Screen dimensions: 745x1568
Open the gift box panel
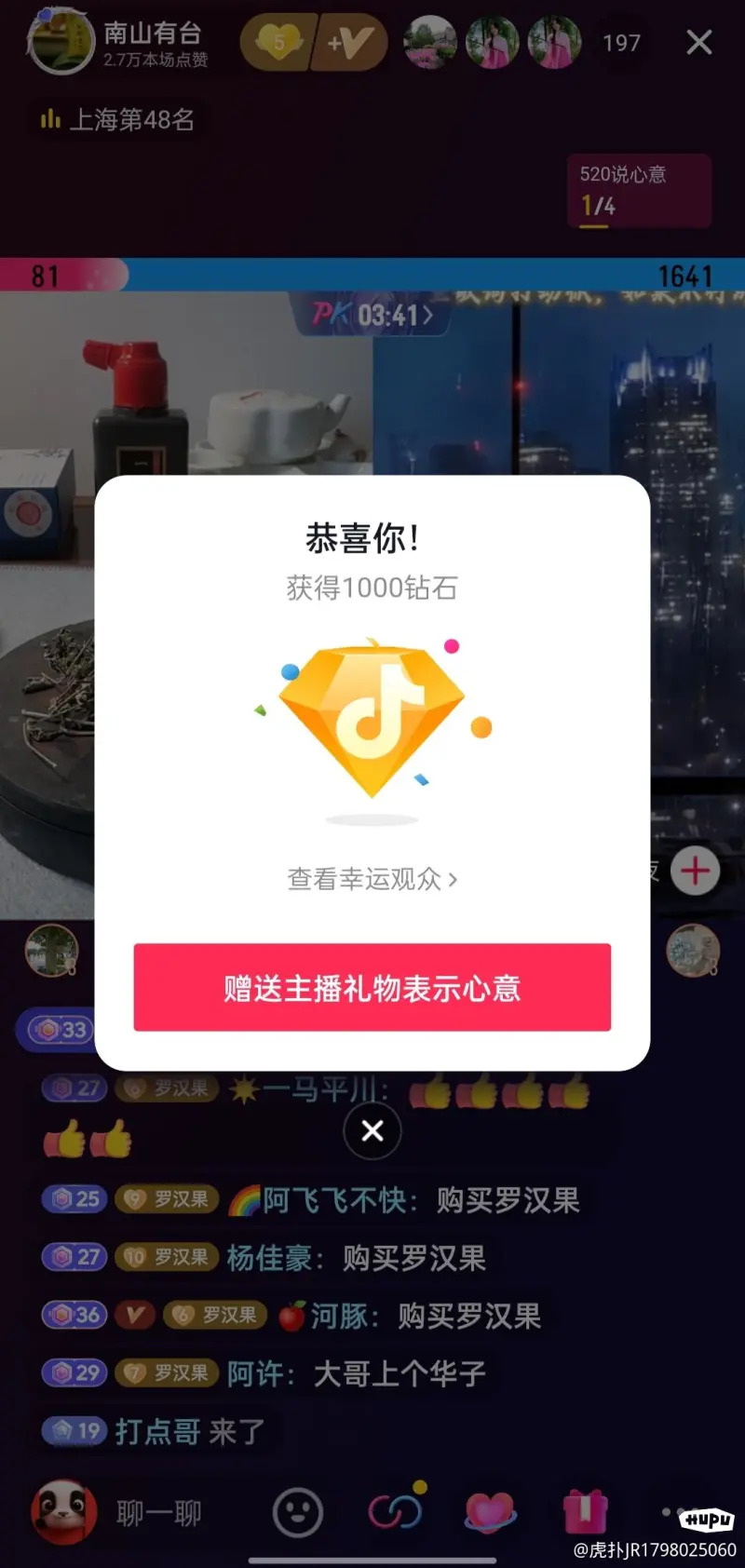click(585, 1510)
